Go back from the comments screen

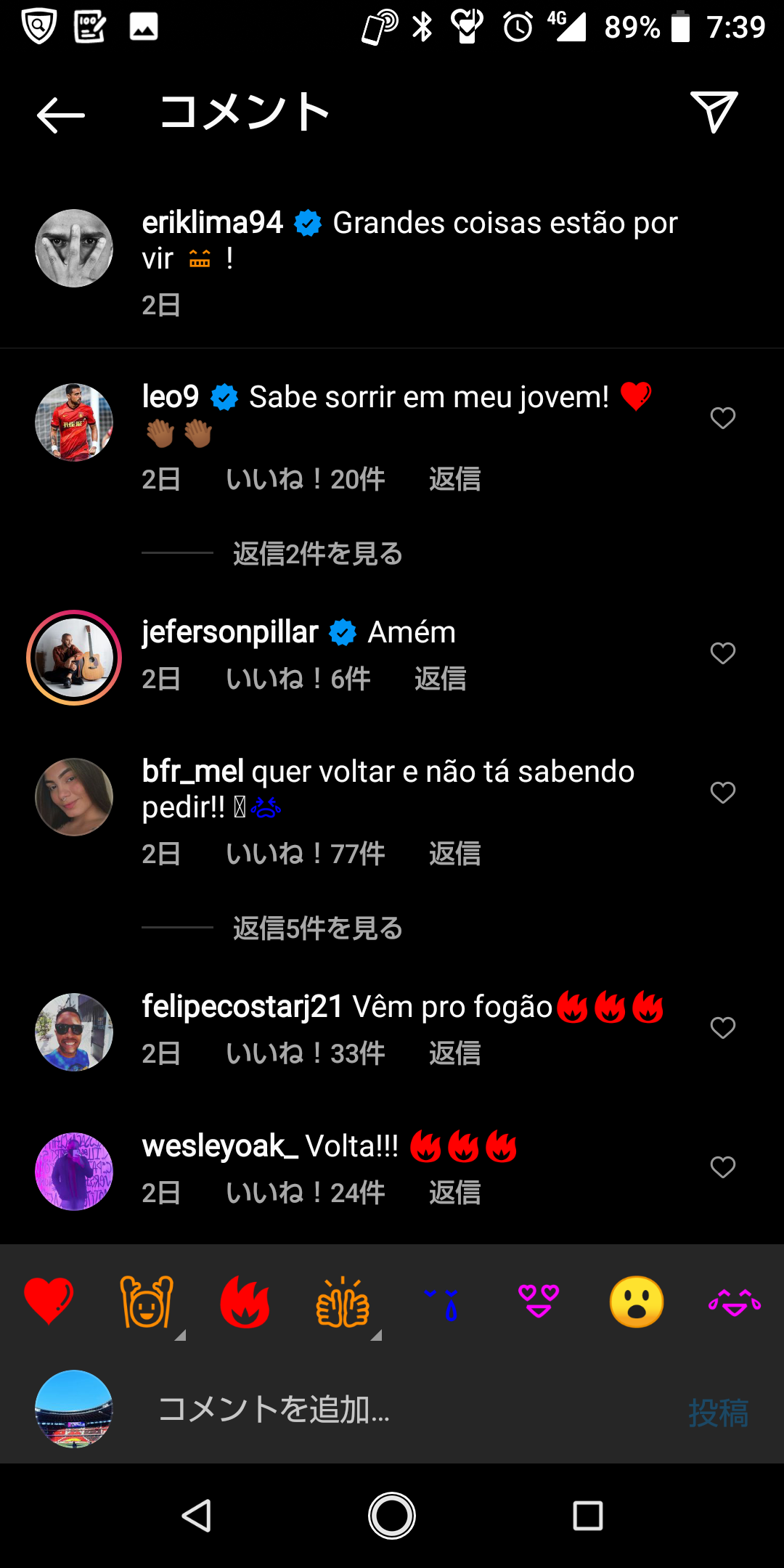point(61,115)
